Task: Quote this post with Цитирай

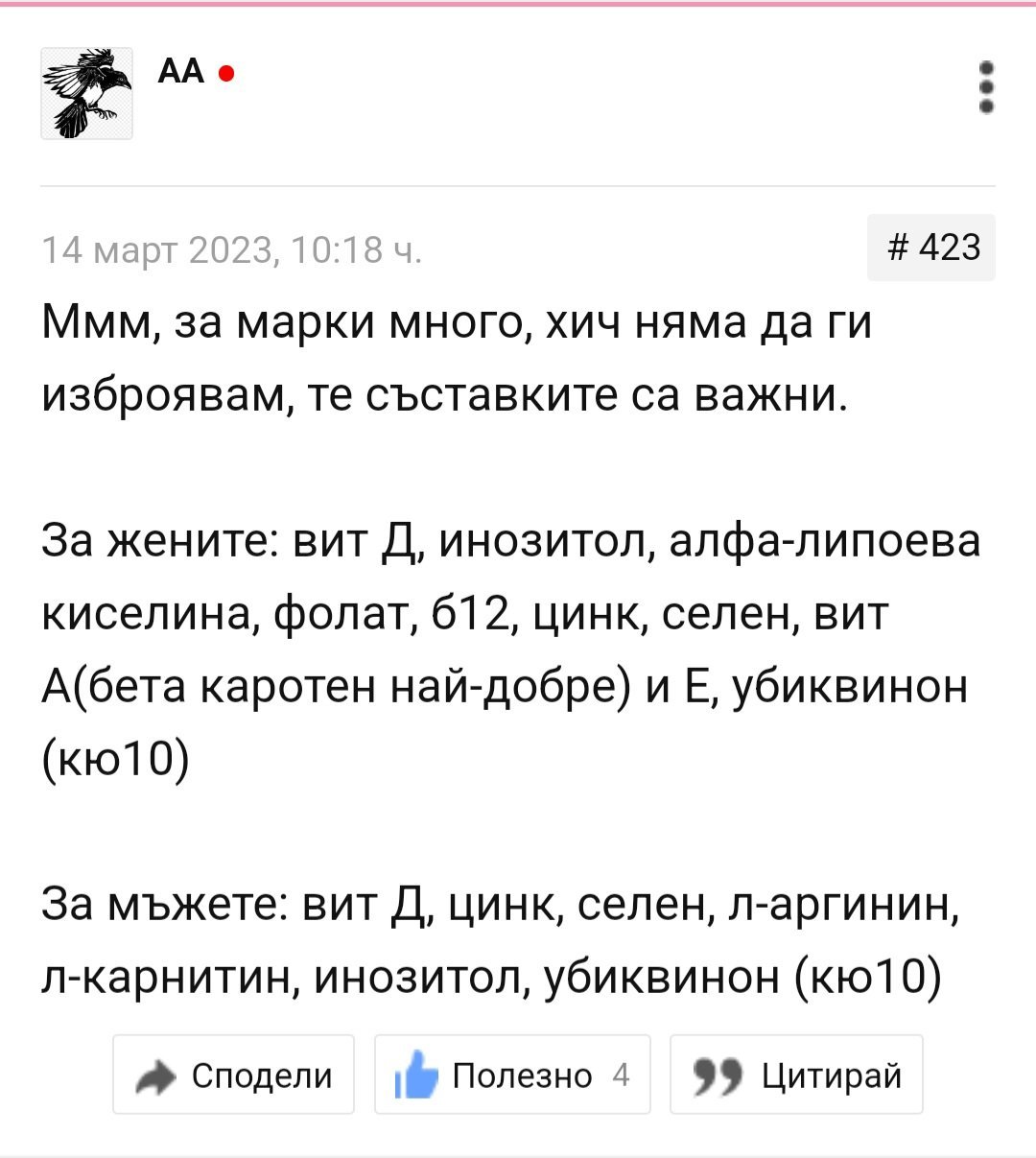Action: tap(796, 1075)
